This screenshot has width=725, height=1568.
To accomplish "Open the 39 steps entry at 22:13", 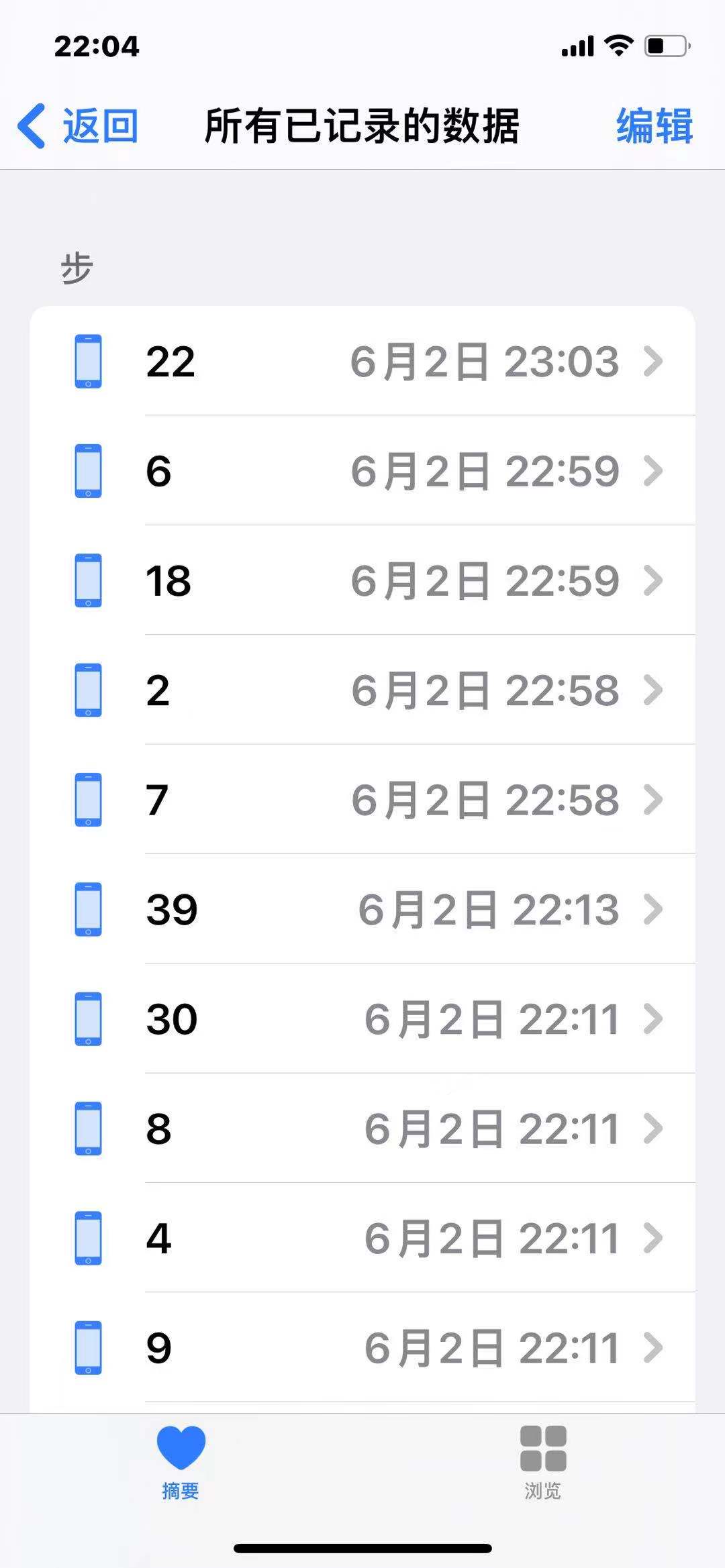I will point(362,909).
